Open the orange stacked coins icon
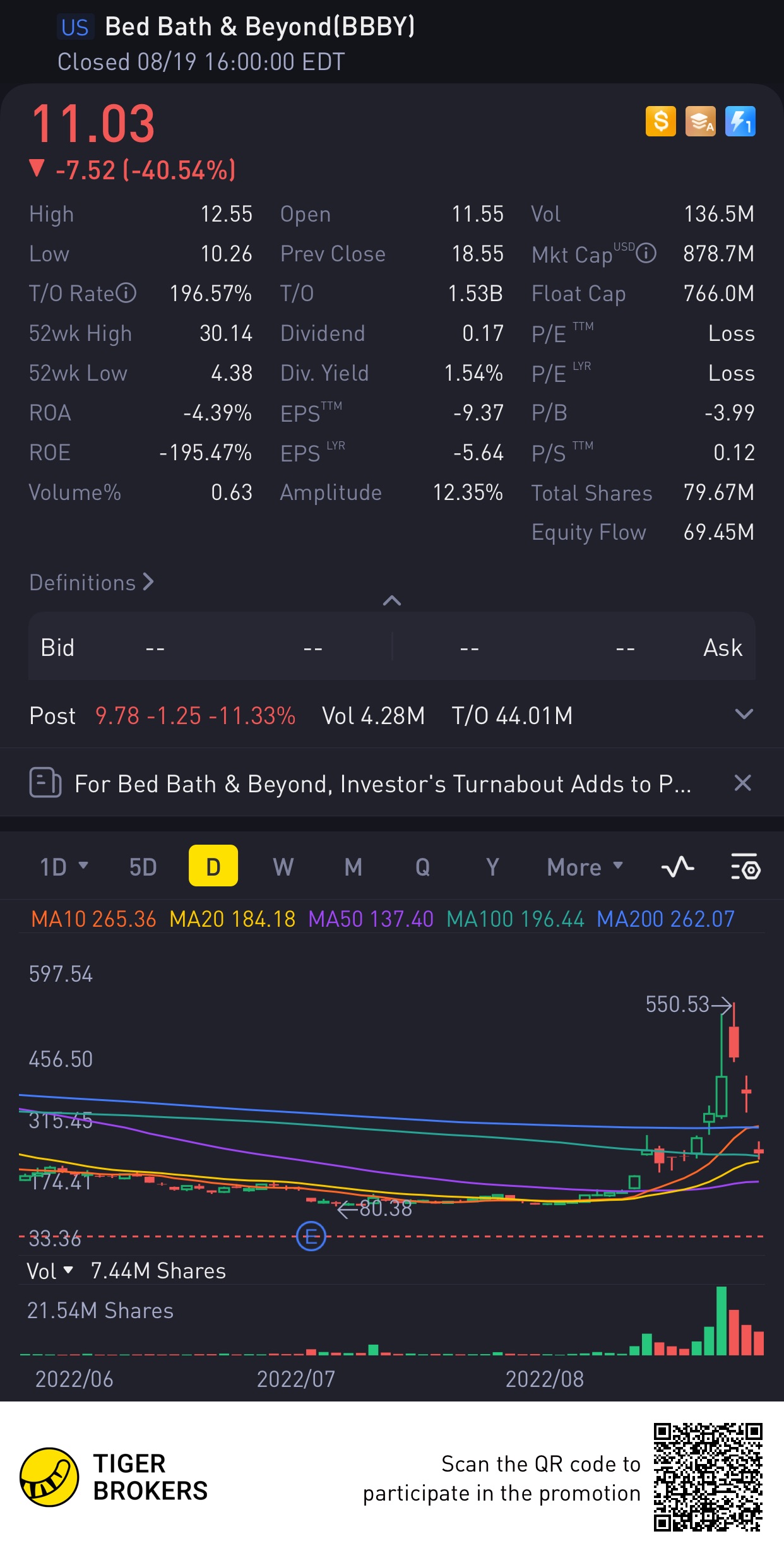Image resolution: width=784 pixels, height=1553 pixels. click(700, 121)
